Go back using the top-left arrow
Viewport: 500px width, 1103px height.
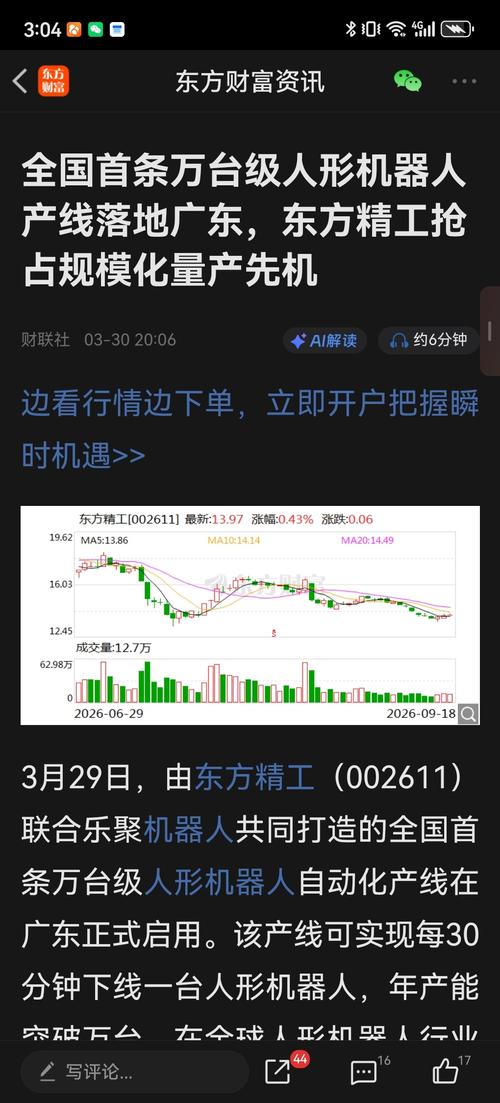pyautogui.click(x=20, y=82)
